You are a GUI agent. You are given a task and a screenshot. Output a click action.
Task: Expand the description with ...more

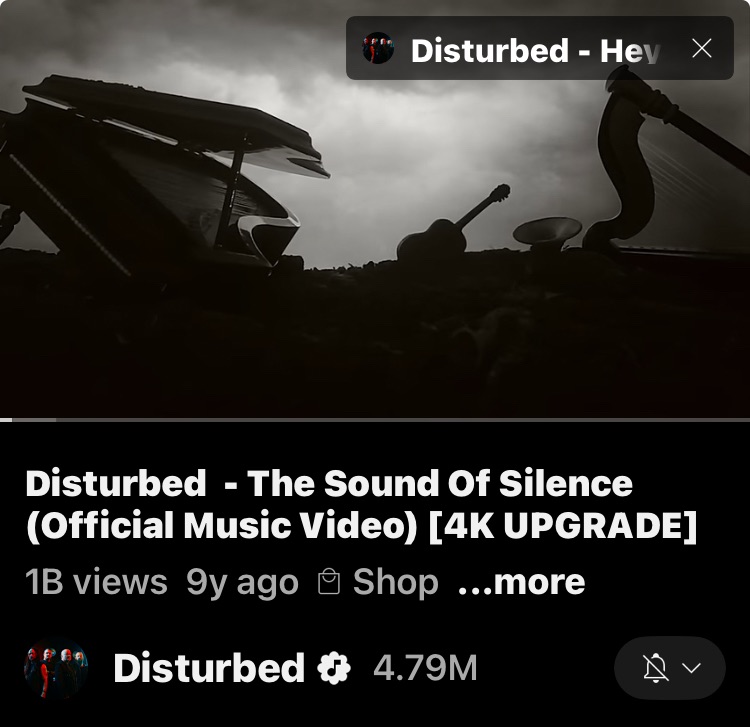tap(521, 582)
